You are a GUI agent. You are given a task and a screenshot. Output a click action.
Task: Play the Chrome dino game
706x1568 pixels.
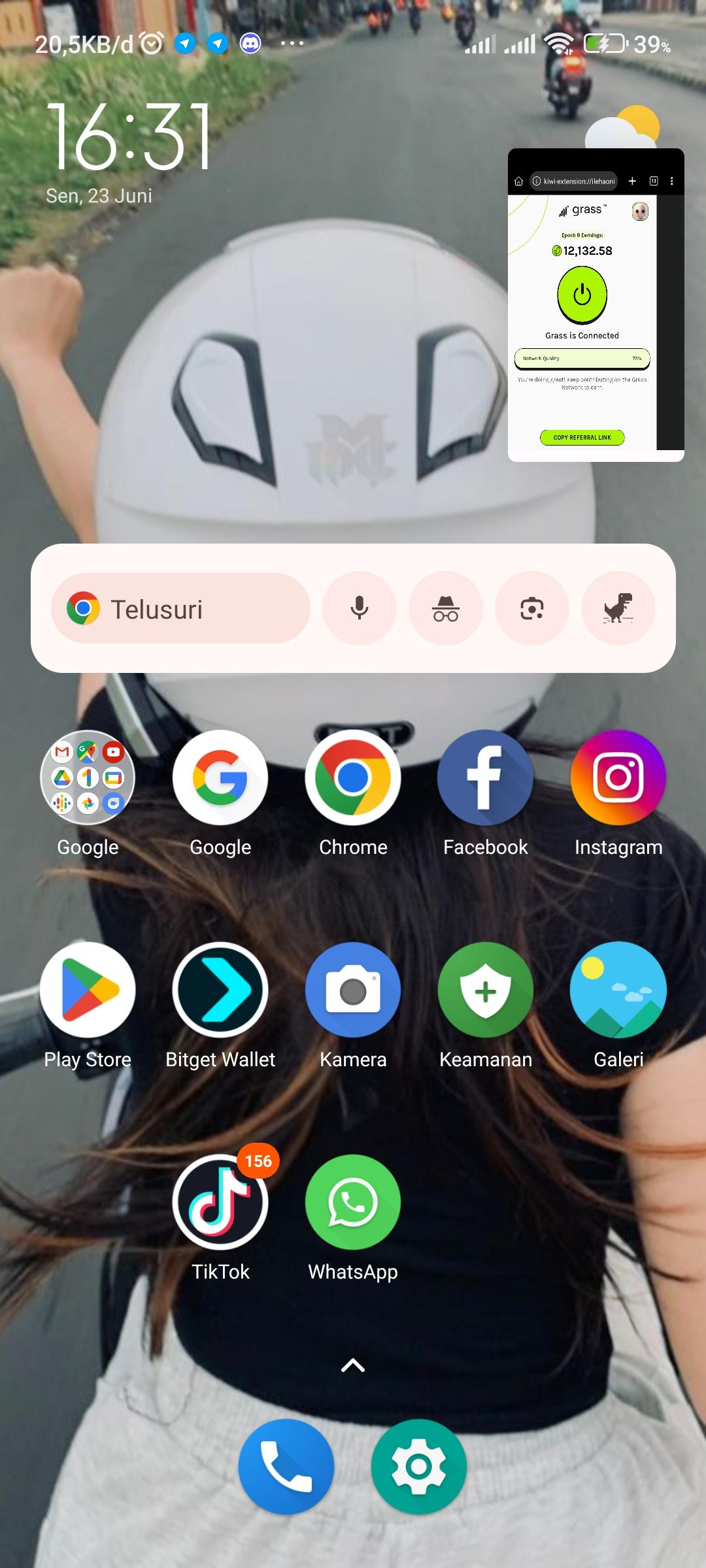[x=618, y=608]
